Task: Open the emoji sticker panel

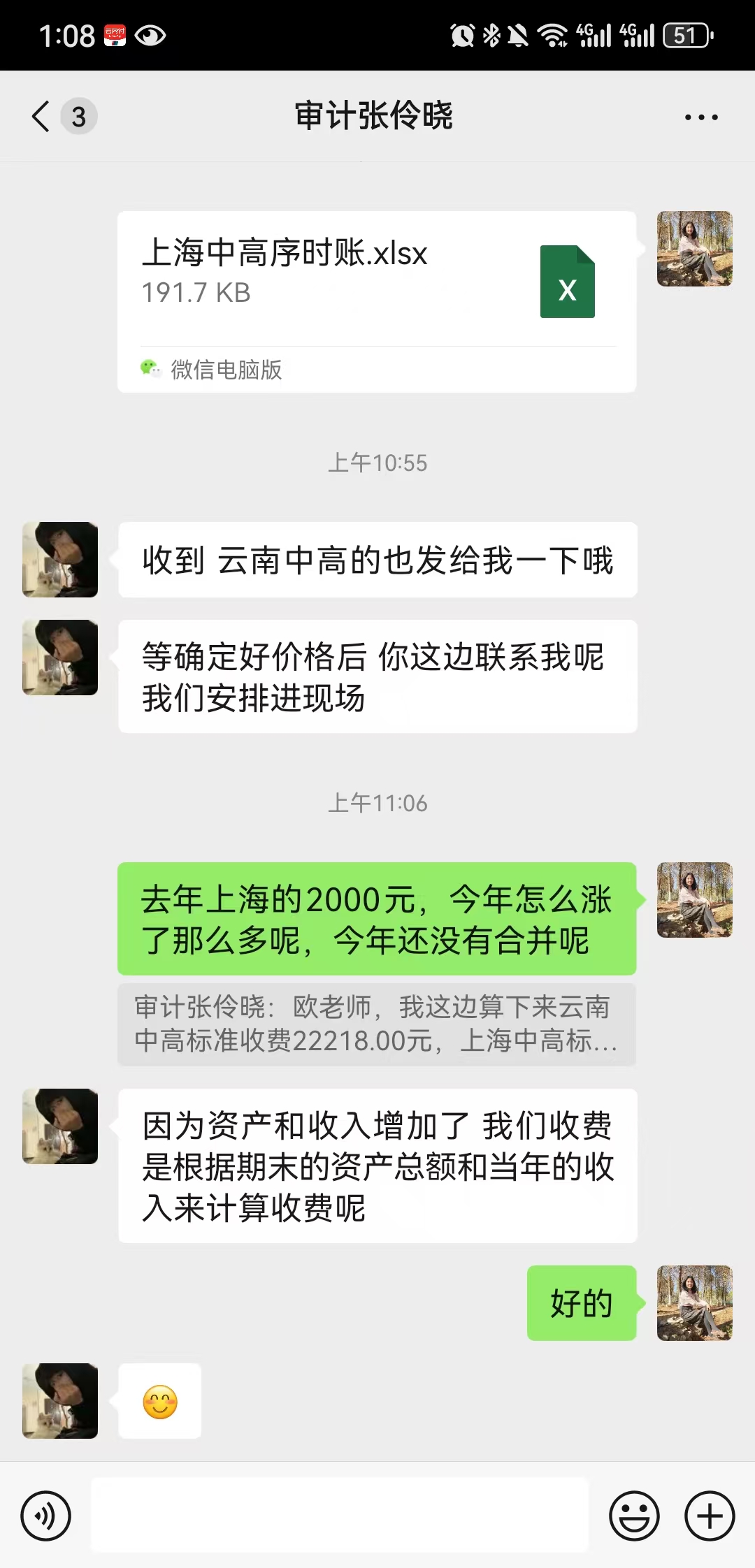Action: 634,1516
